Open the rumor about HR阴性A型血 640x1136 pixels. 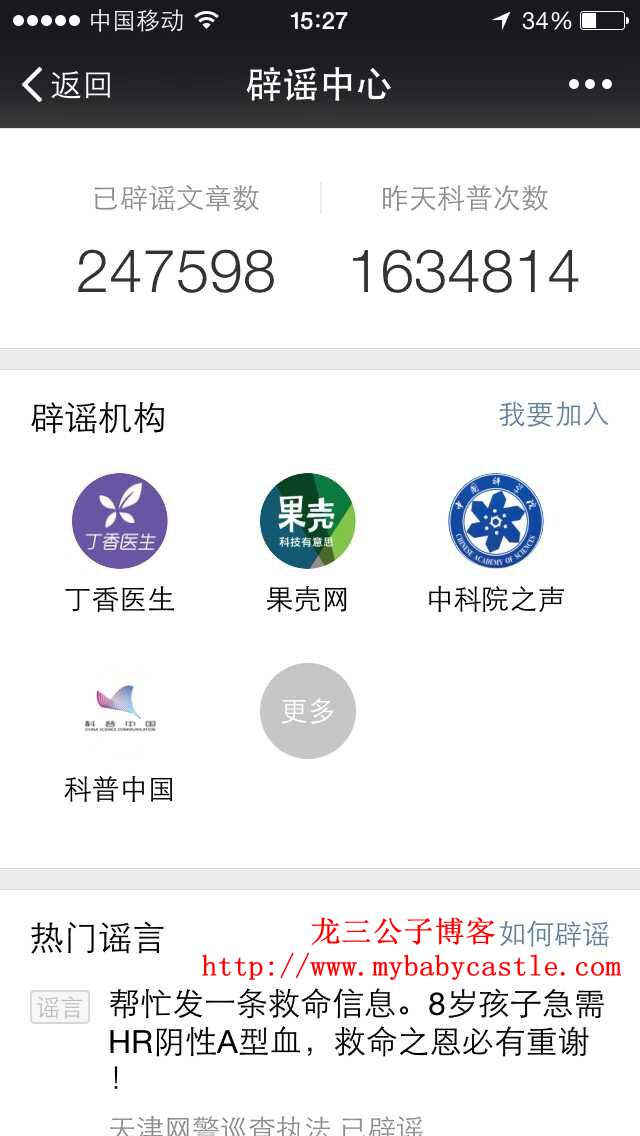(356, 1040)
